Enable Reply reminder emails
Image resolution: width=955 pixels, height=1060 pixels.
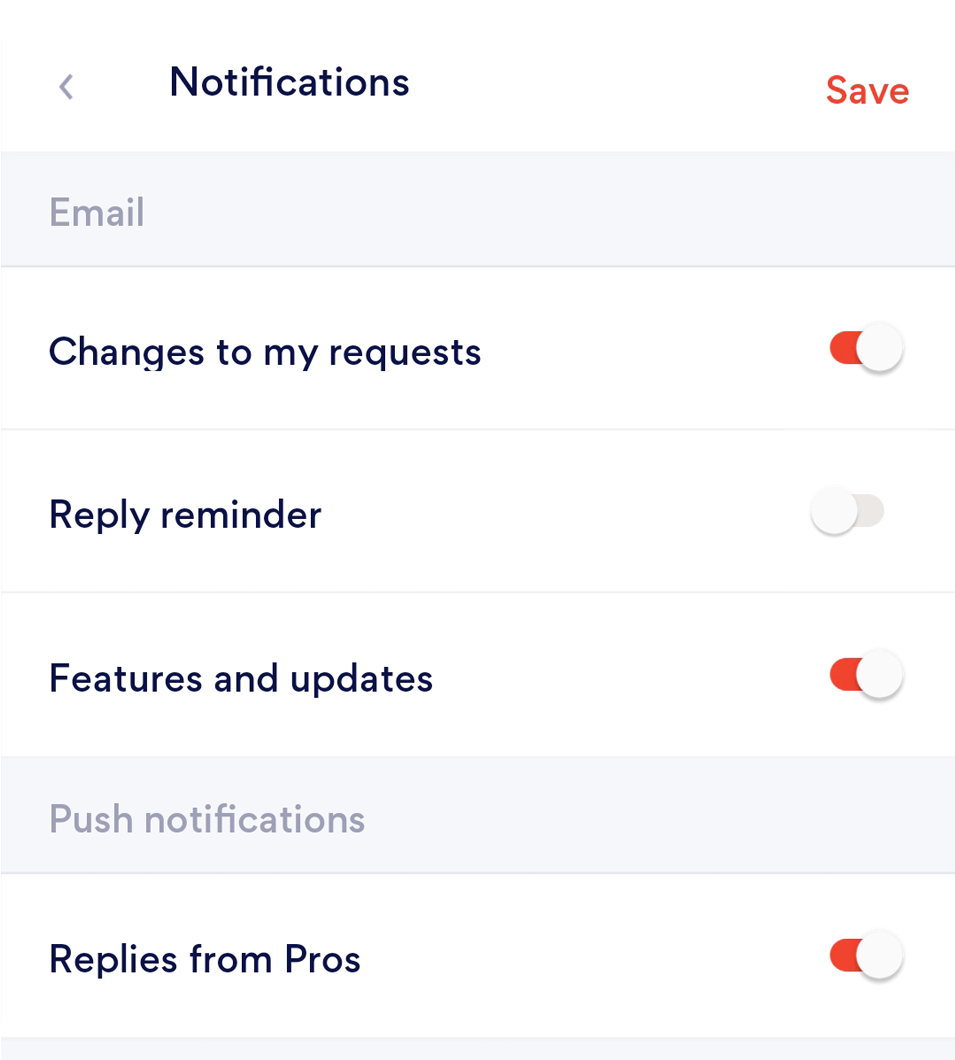tap(848, 512)
